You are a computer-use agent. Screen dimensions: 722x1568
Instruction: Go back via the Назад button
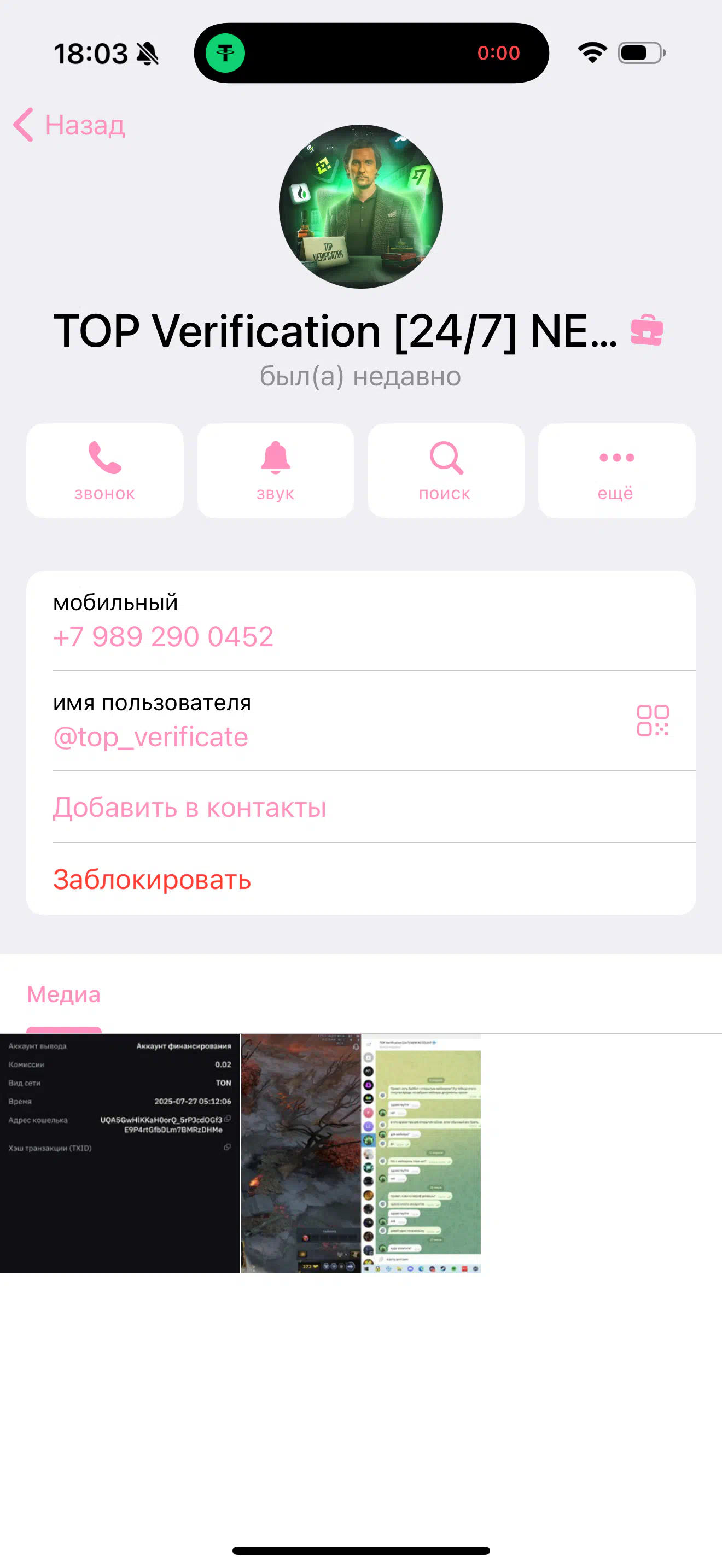point(69,125)
